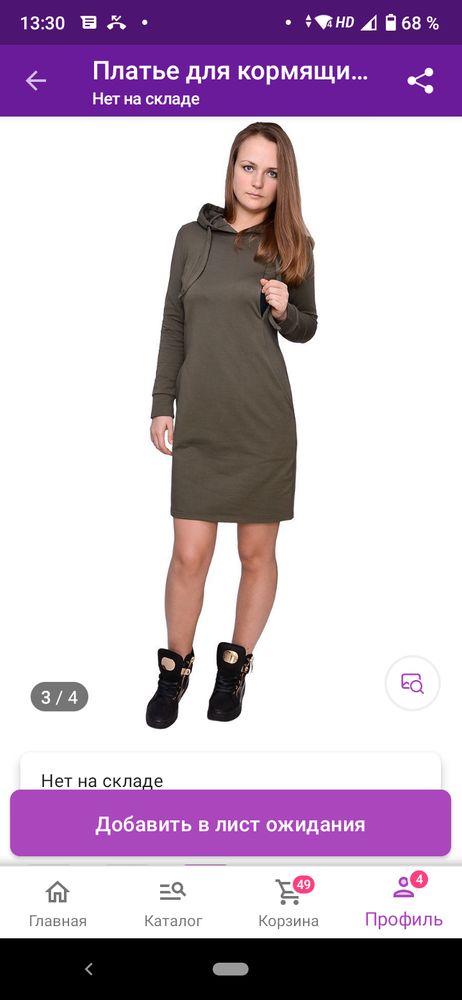Tap the system back button
The image size is (462, 1000).
point(89,969)
